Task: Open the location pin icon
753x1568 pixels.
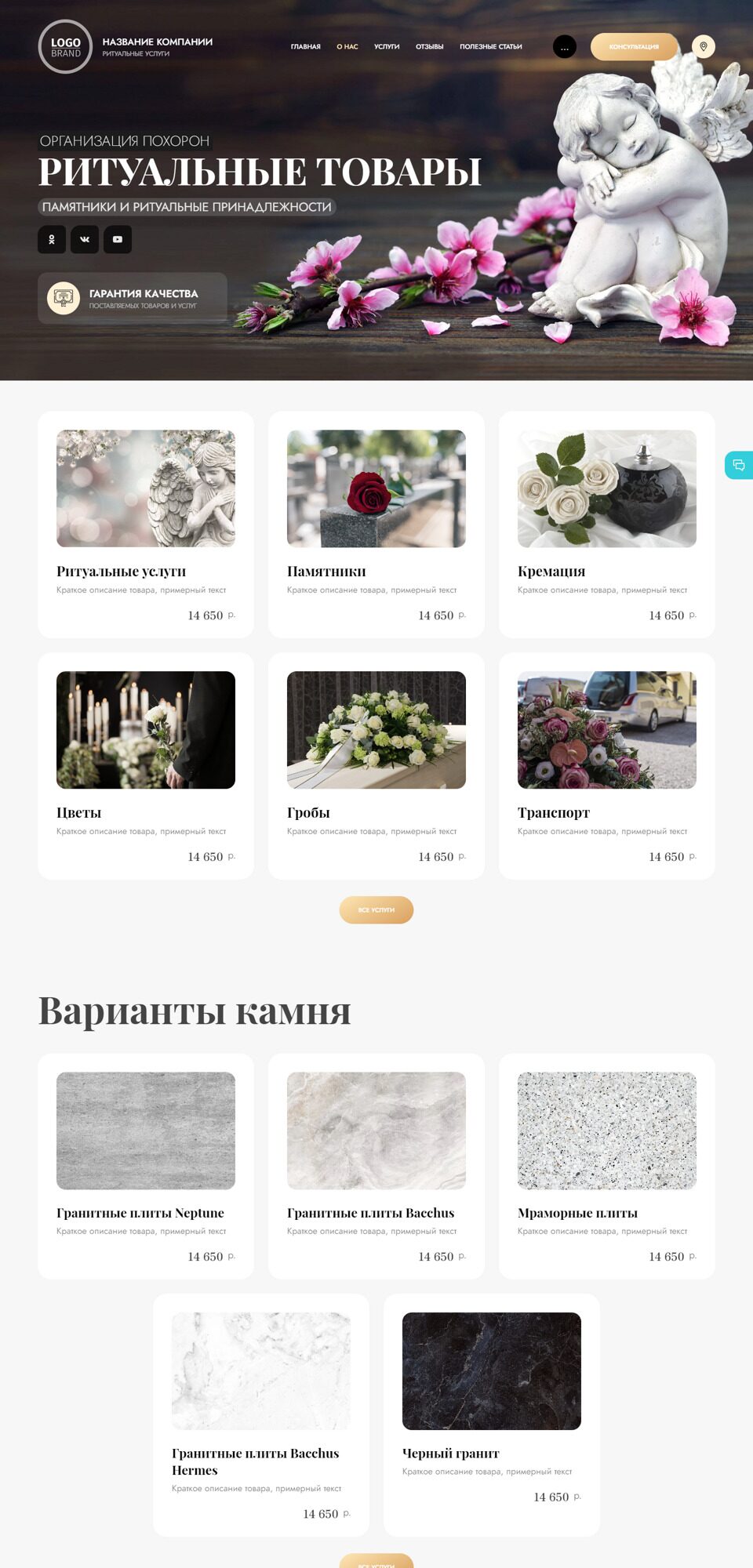Action: pyautogui.click(x=704, y=47)
